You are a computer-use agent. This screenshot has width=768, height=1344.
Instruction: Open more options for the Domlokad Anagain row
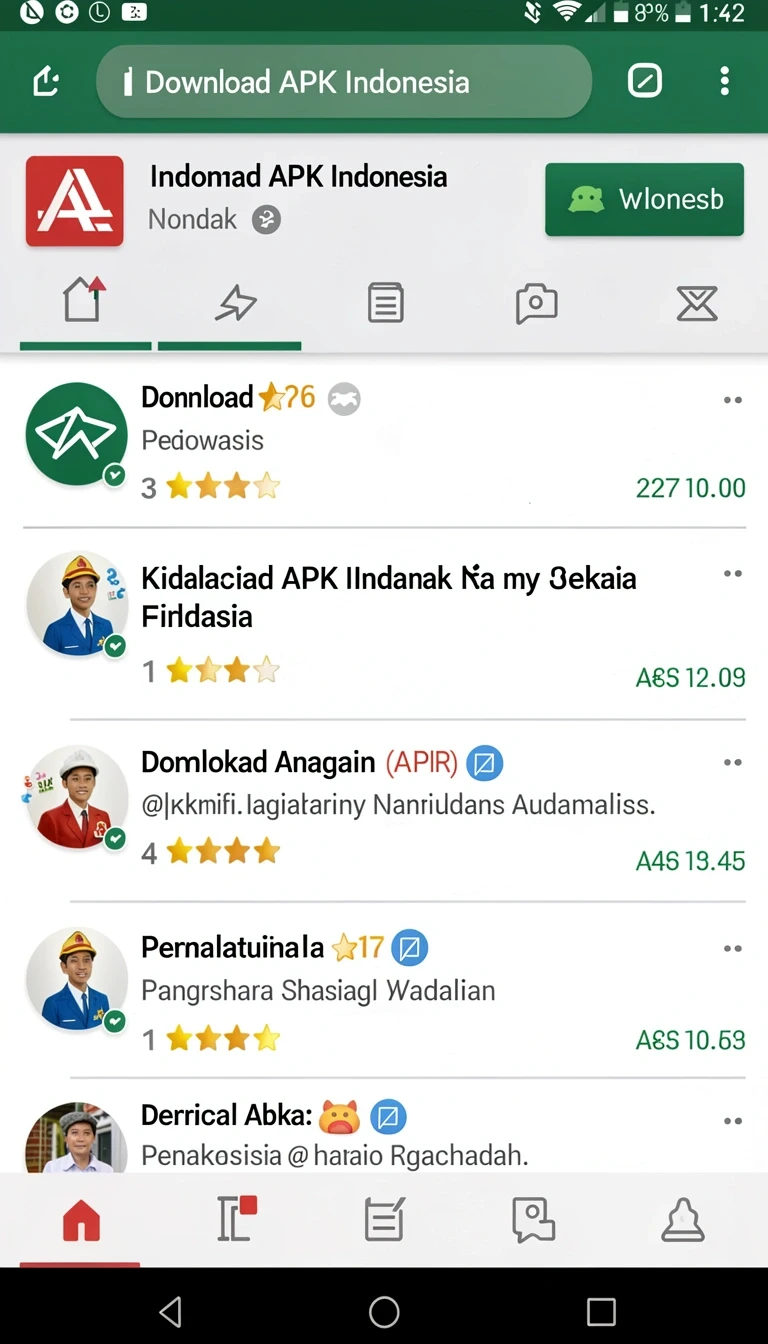click(x=733, y=762)
